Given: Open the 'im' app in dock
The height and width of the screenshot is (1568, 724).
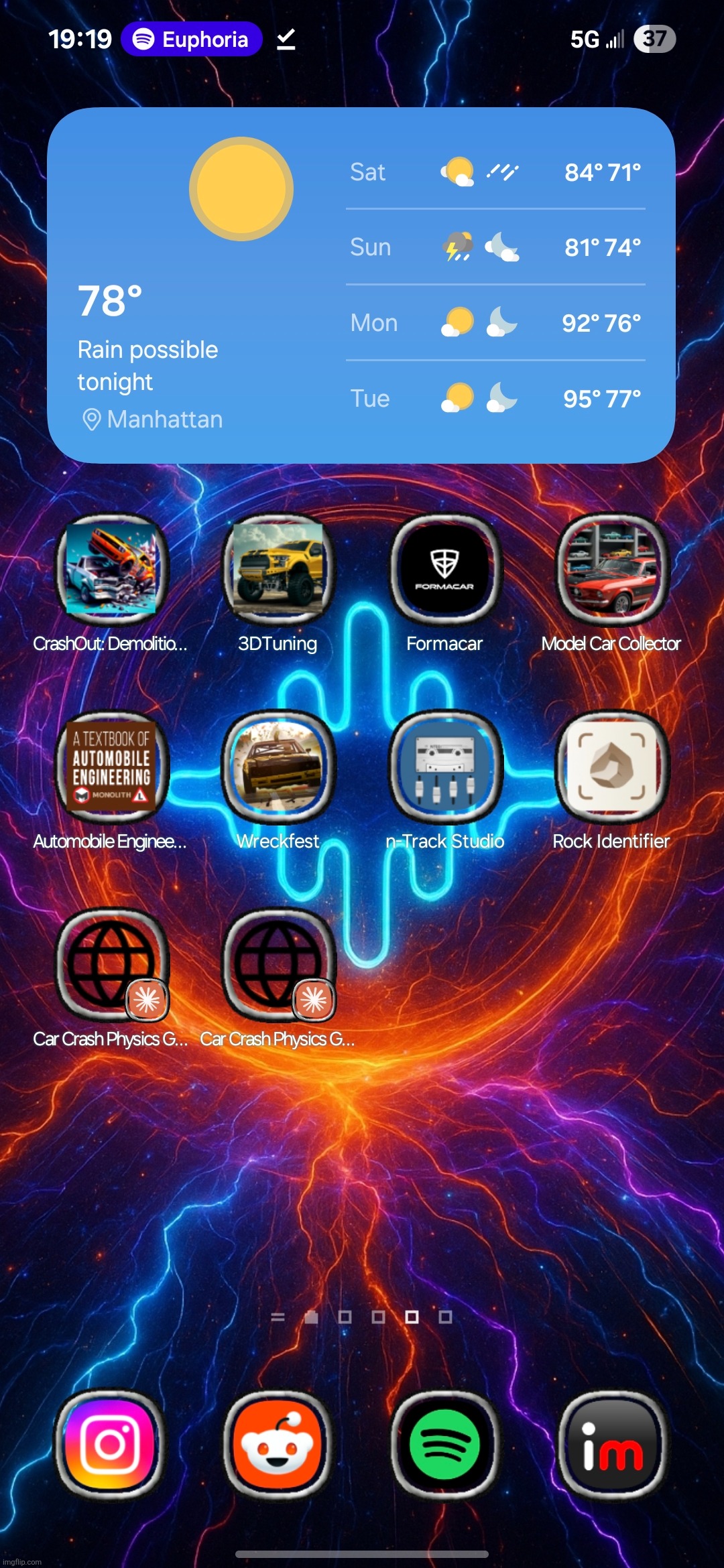Looking at the screenshot, I should (611, 1445).
